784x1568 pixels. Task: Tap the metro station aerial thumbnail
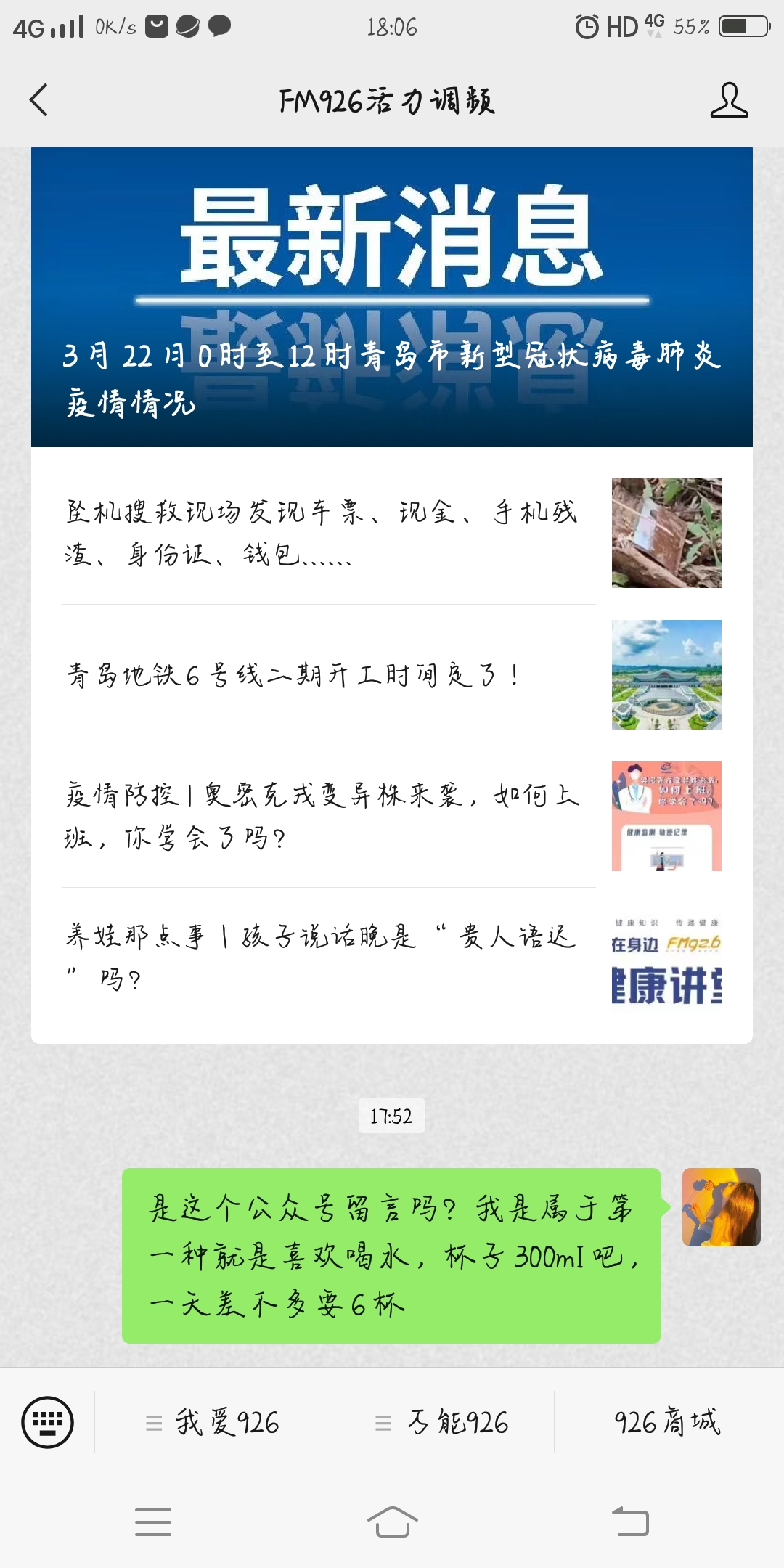coord(666,675)
